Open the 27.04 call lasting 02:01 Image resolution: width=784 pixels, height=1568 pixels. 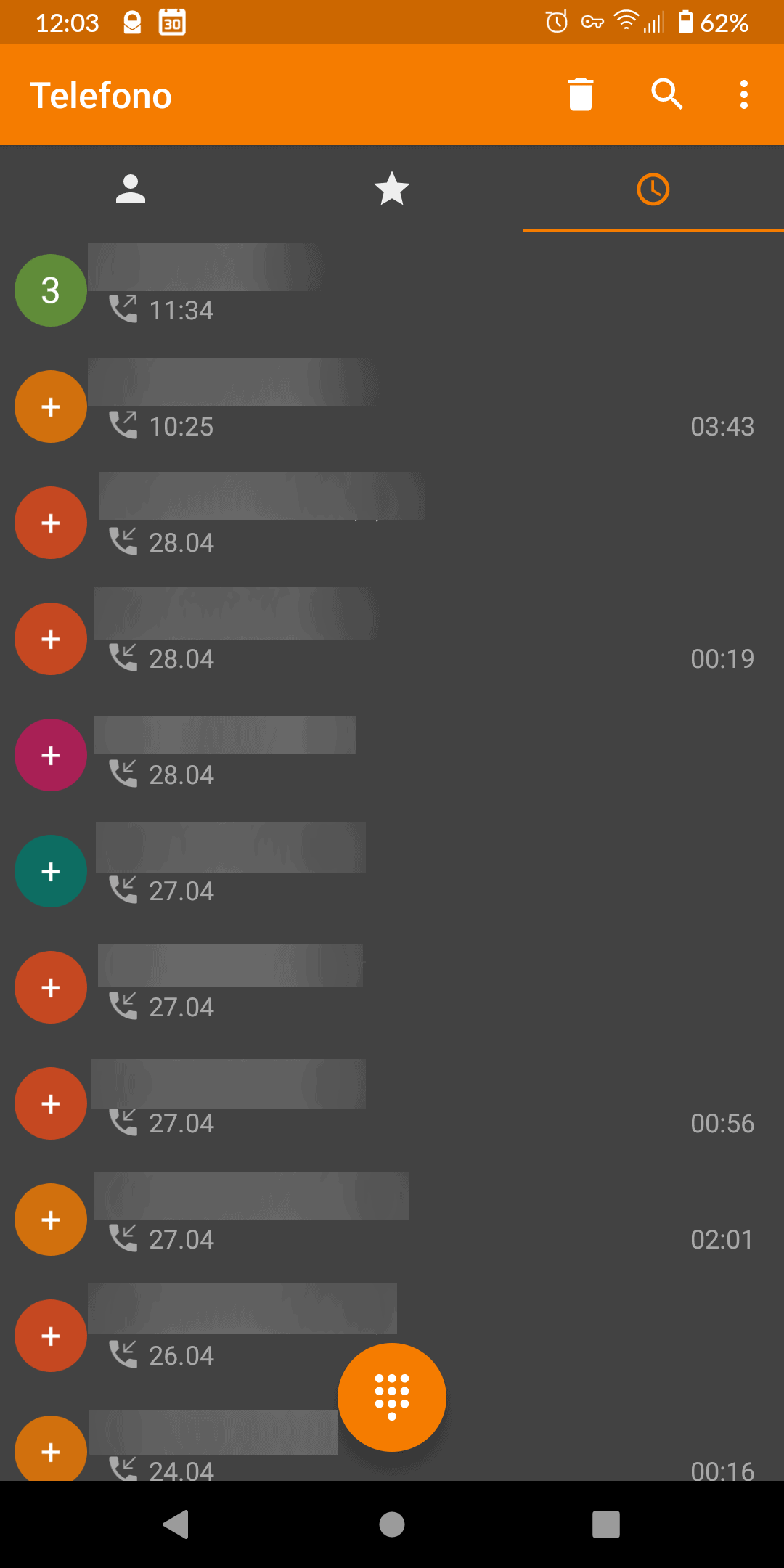pos(392,1220)
